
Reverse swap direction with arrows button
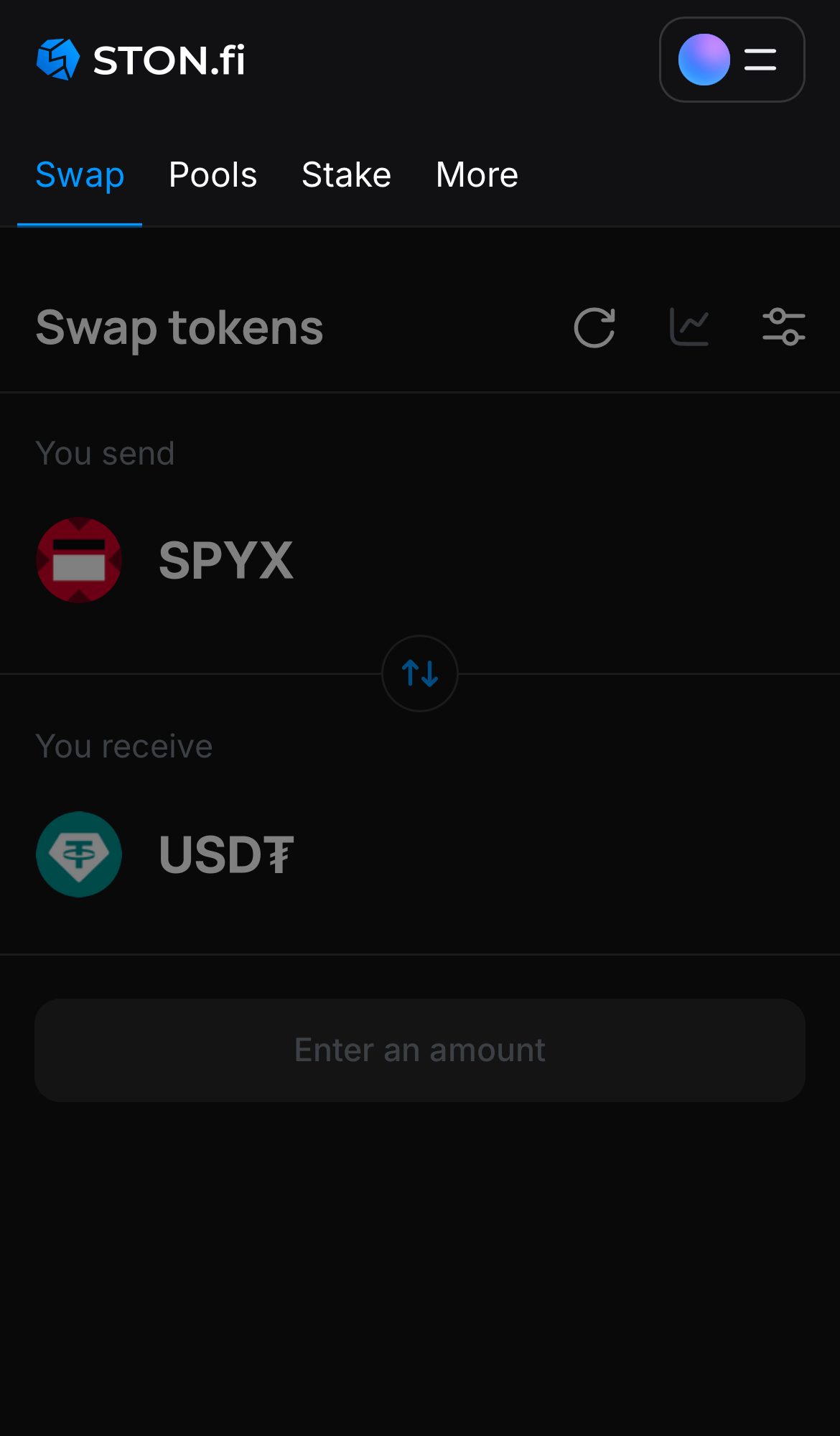(x=419, y=673)
